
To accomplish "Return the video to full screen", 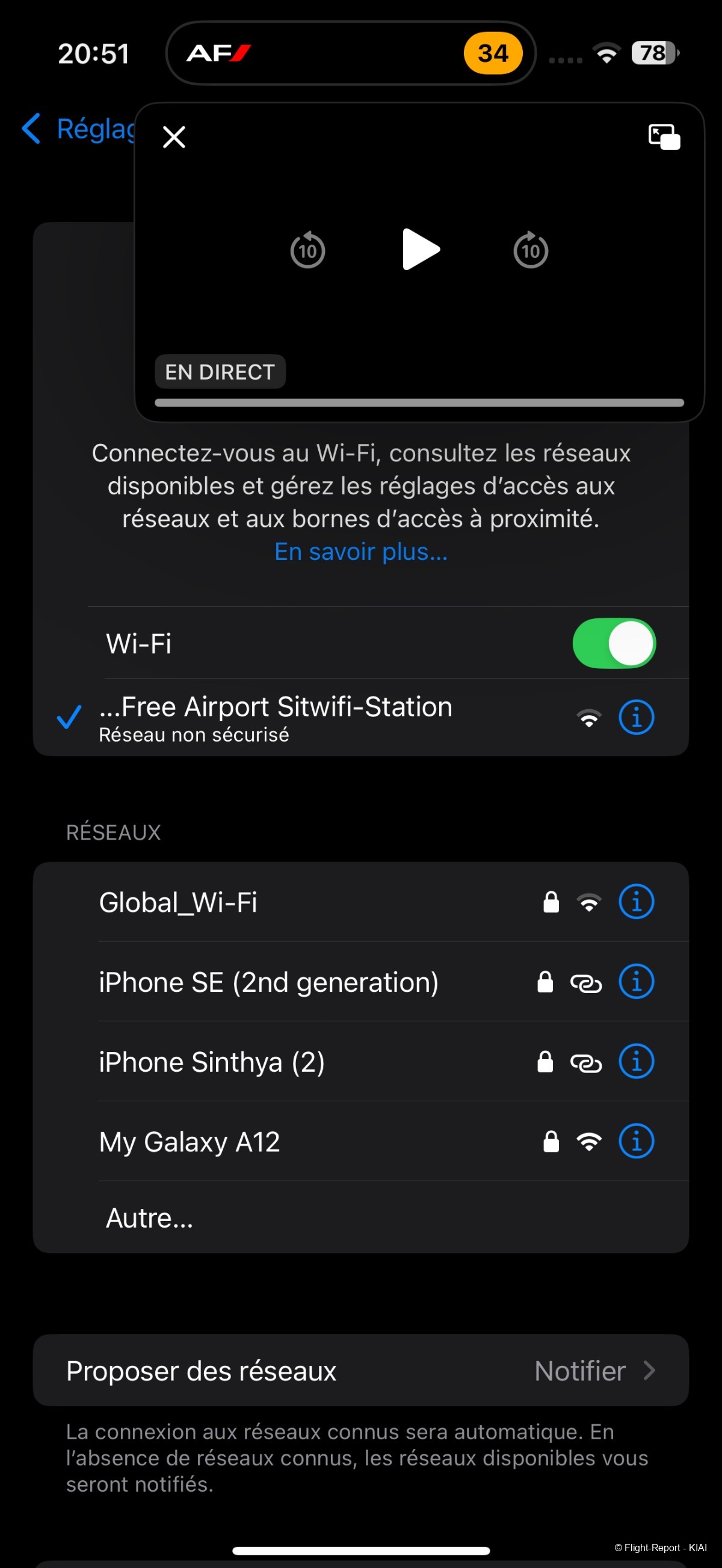I will point(664,137).
